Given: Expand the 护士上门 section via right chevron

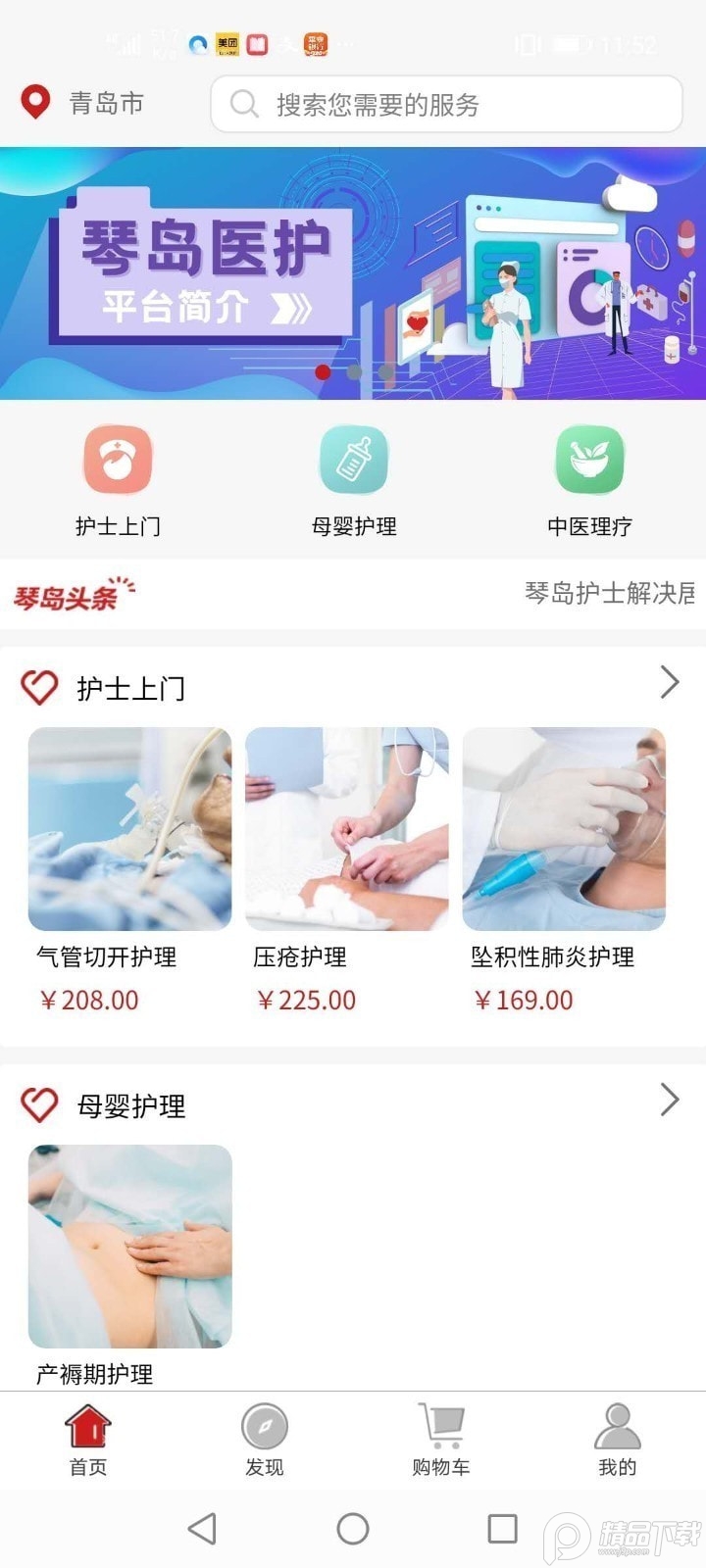Looking at the screenshot, I should pos(670,681).
